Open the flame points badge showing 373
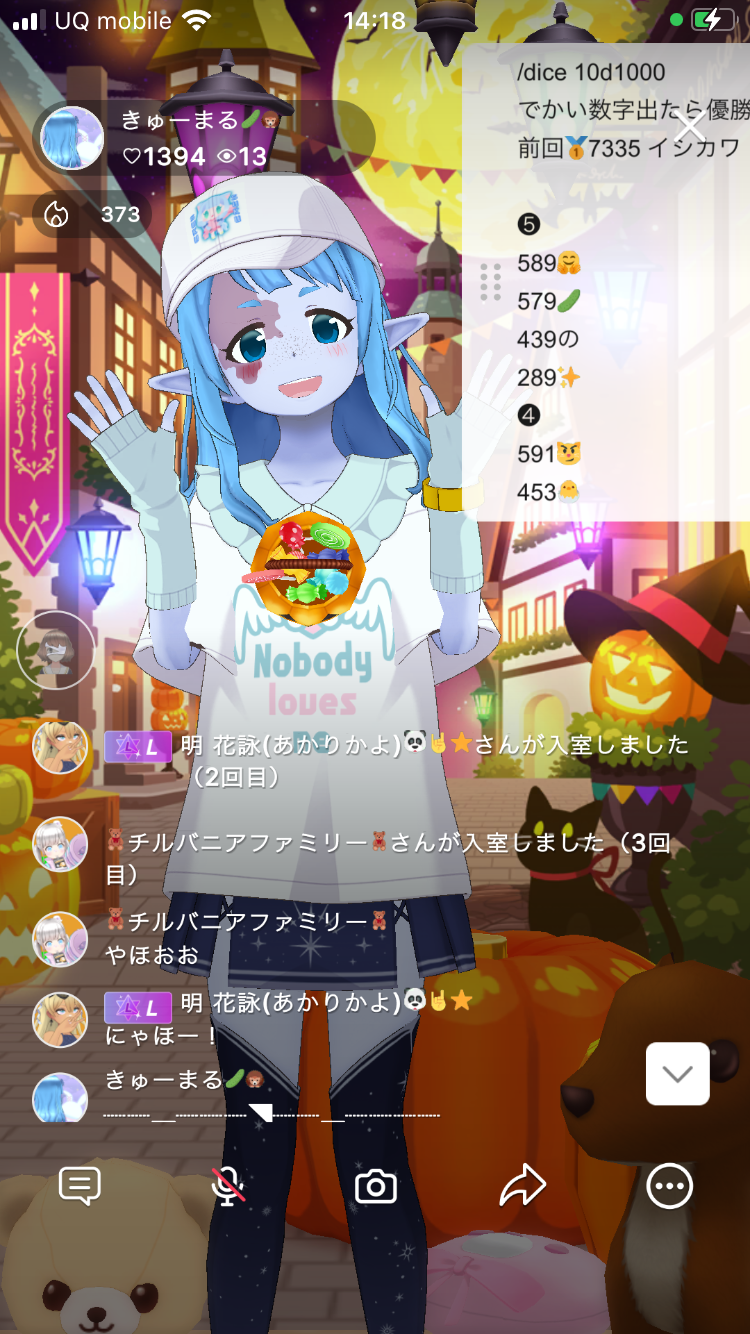Image resolution: width=750 pixels, height=1334 pixels. [x=92, y=214]
